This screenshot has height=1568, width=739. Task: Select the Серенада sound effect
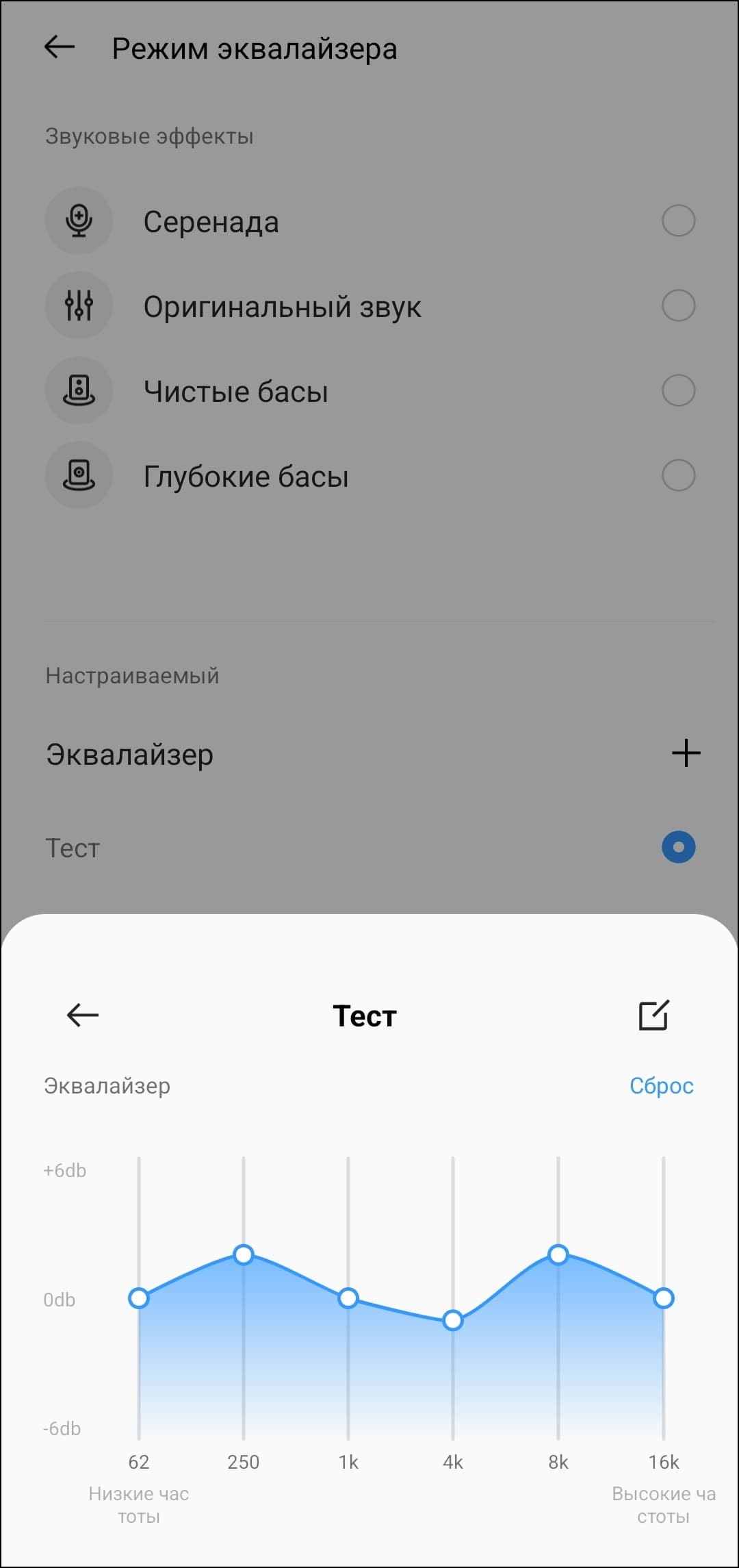[x=678, y=221]
